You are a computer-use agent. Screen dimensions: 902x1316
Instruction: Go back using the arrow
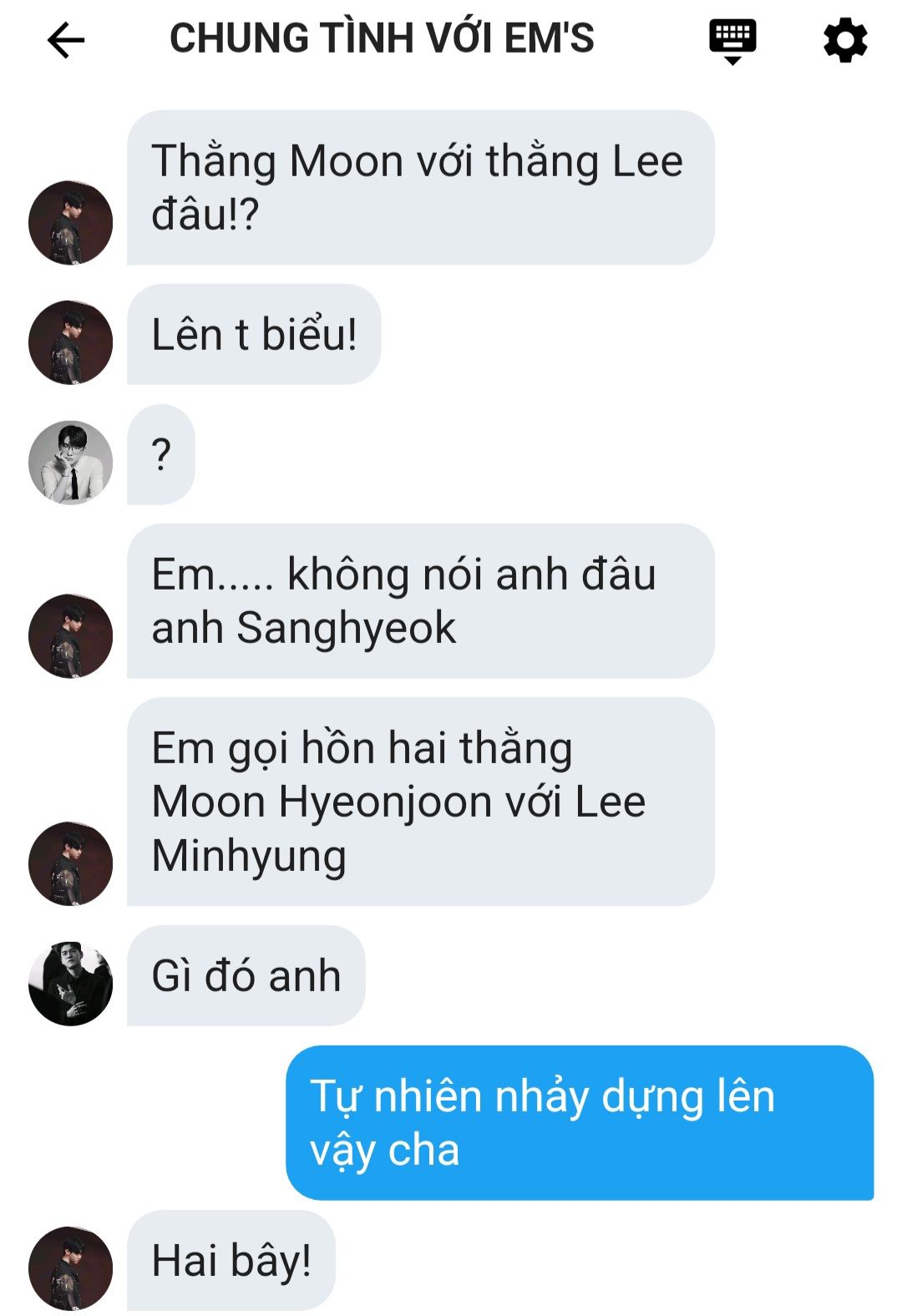click(66, 40)
